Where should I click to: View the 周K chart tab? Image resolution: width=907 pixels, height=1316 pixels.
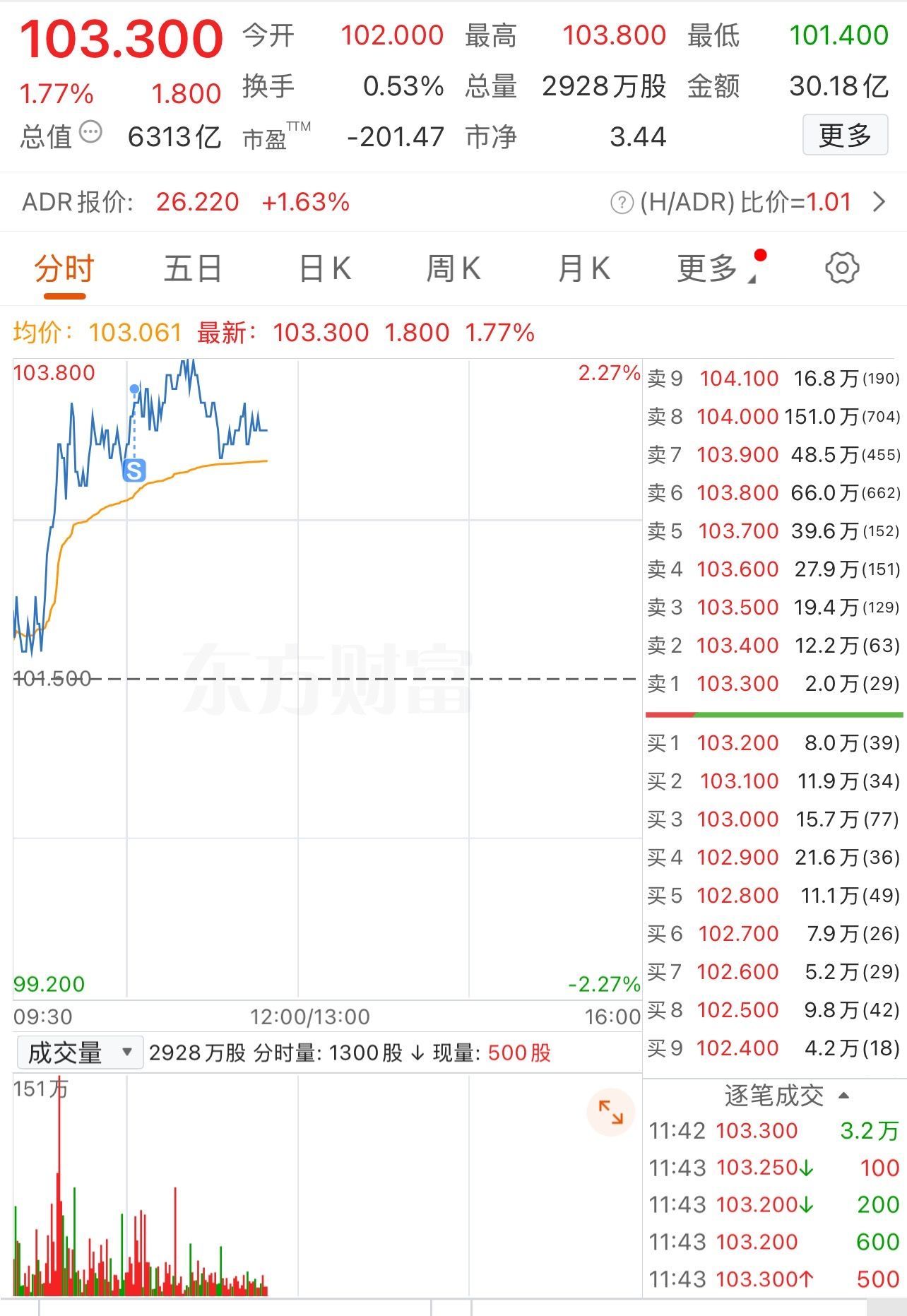453,269
